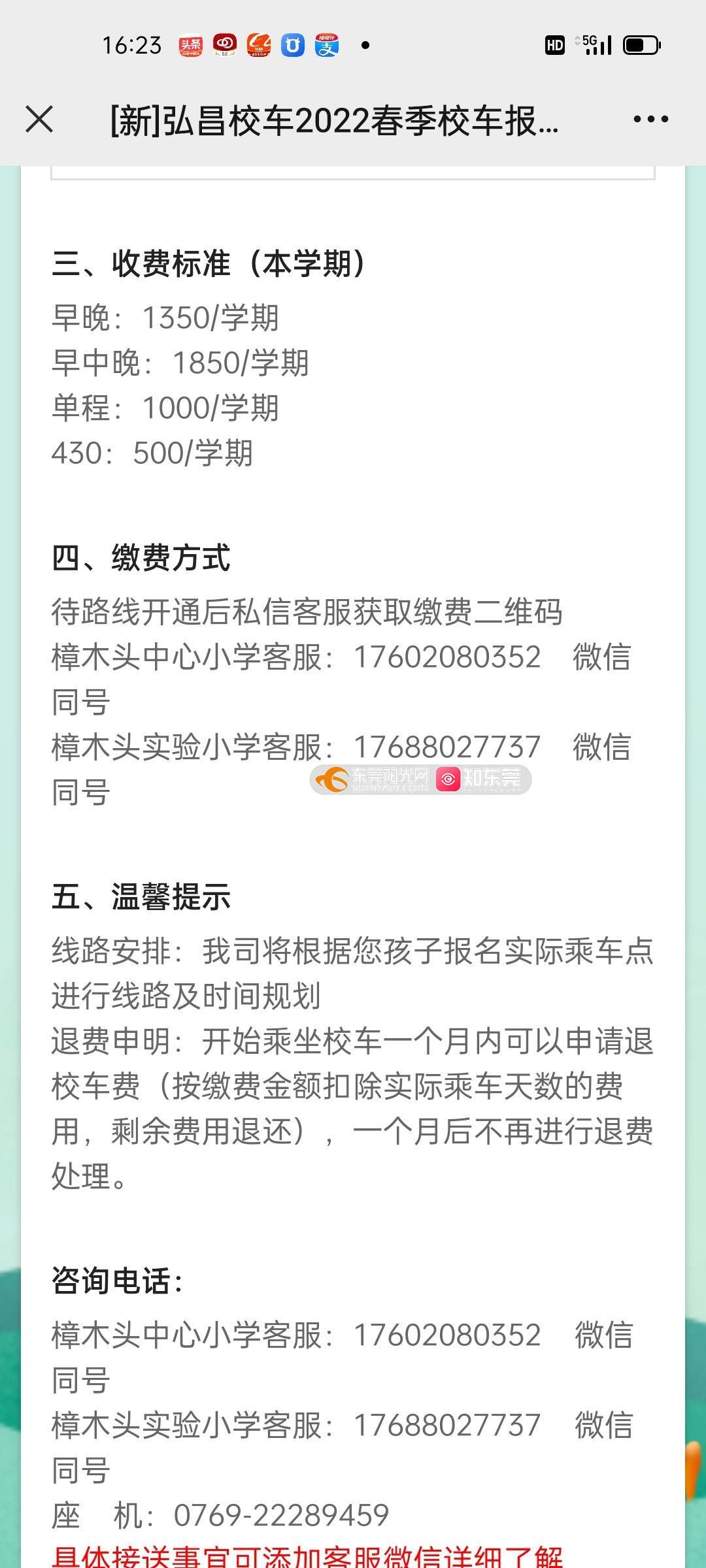Open the three-dot overflow menu
Image resolution: width=706 pixels, height=1568 pixels.
pos(650,120)
